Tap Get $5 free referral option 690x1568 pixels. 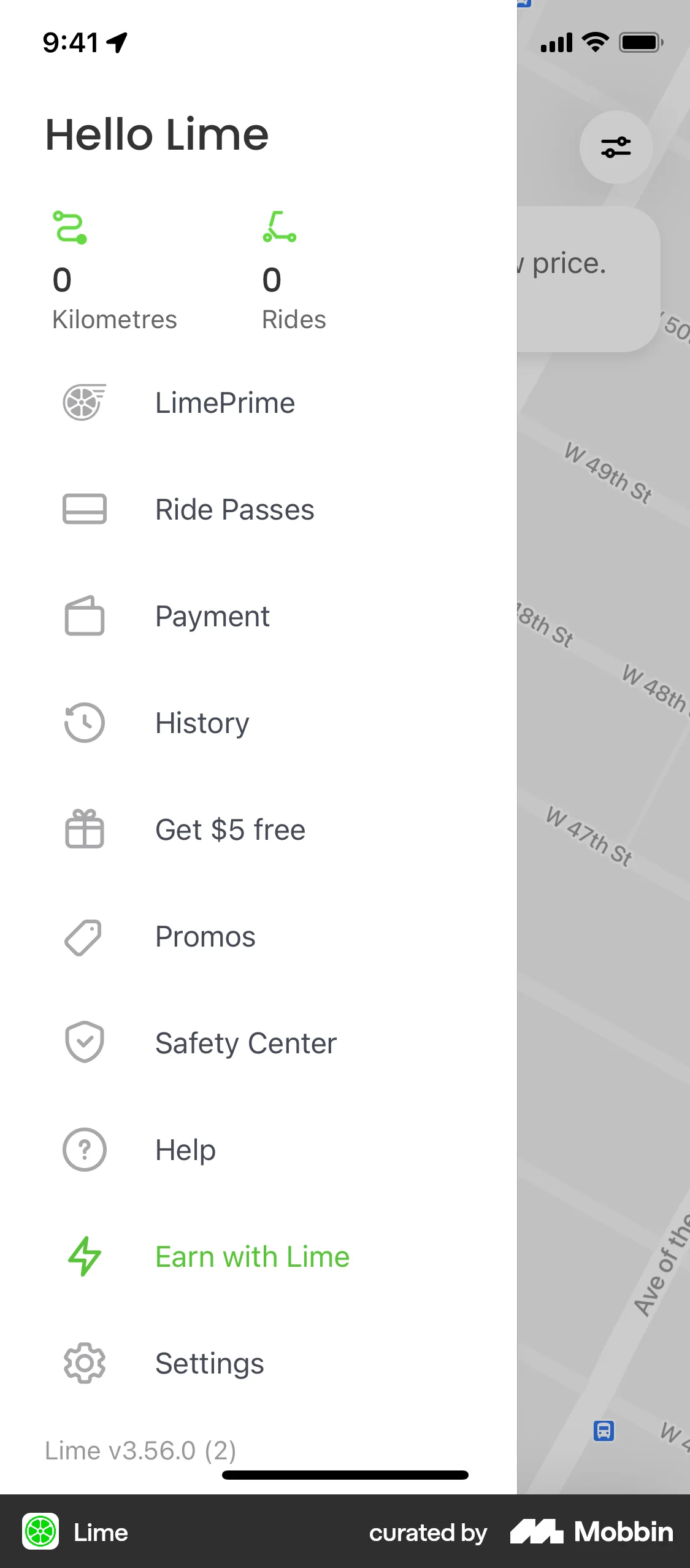coord(230,830)
